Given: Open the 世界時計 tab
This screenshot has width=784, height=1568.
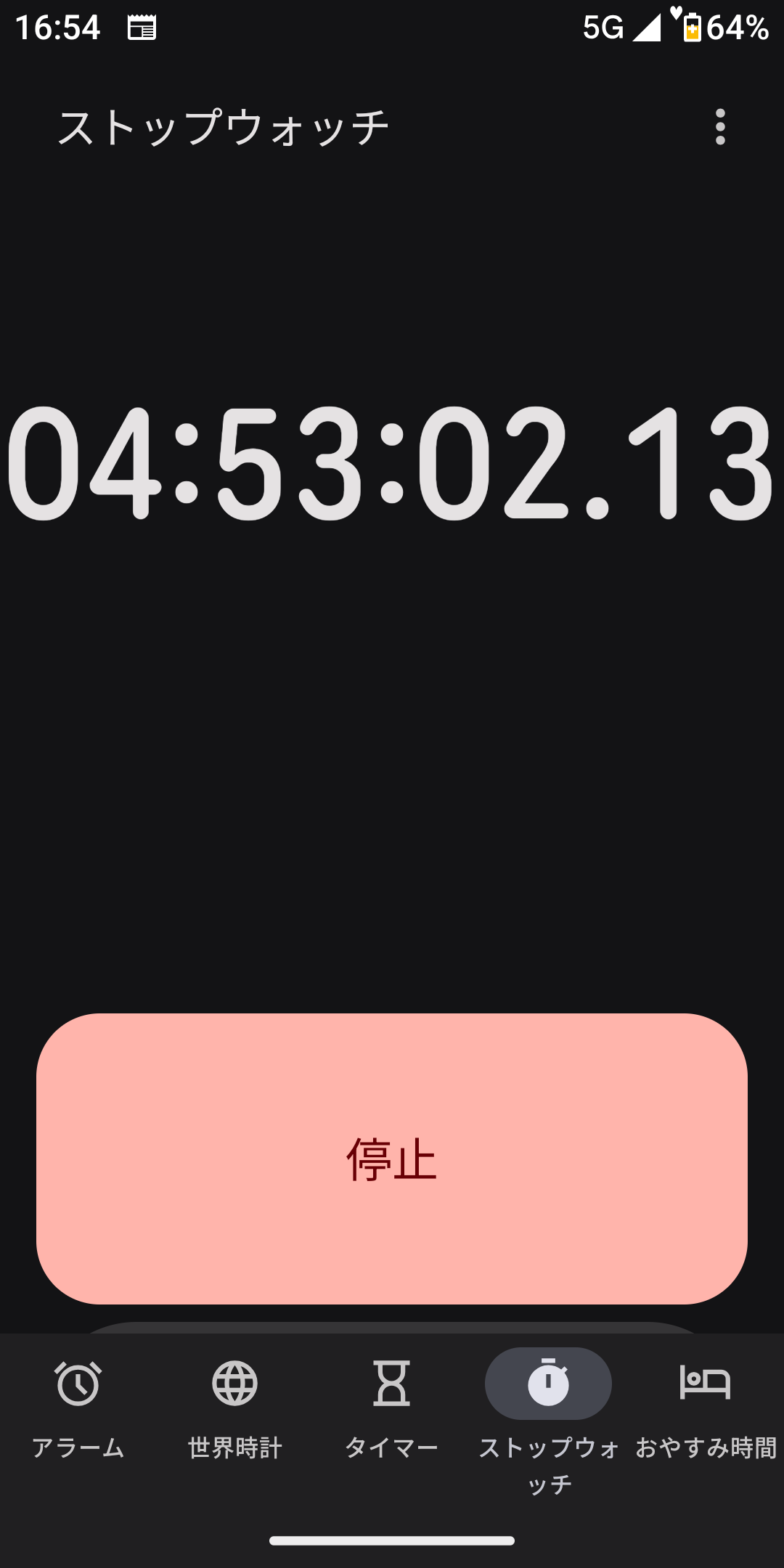Looking at the screenshot, I should click(x=235, y=1410).
